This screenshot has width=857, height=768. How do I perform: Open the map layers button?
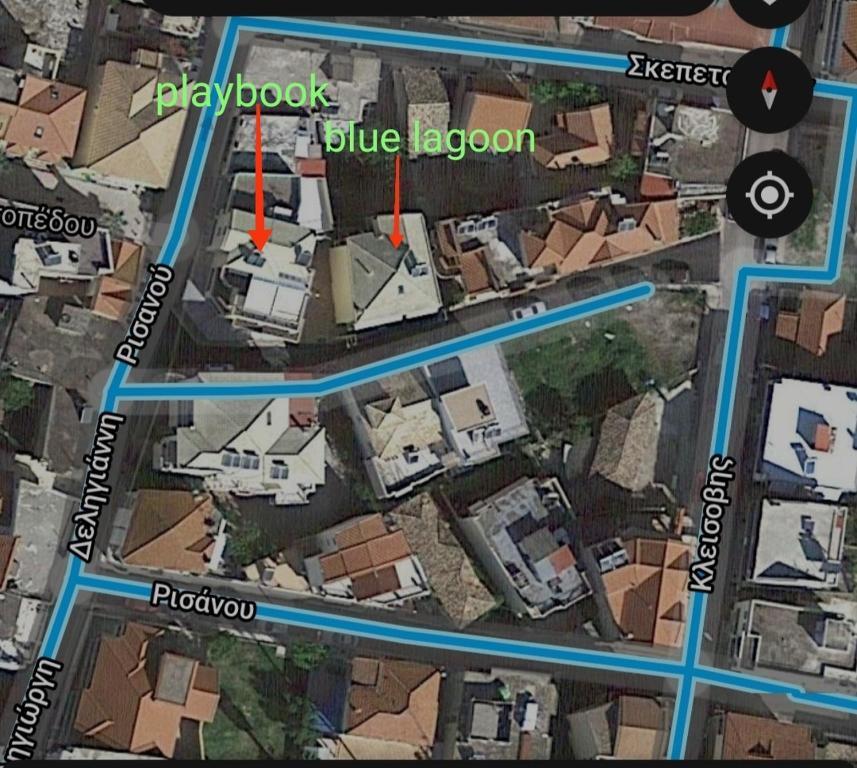(768, 8)
